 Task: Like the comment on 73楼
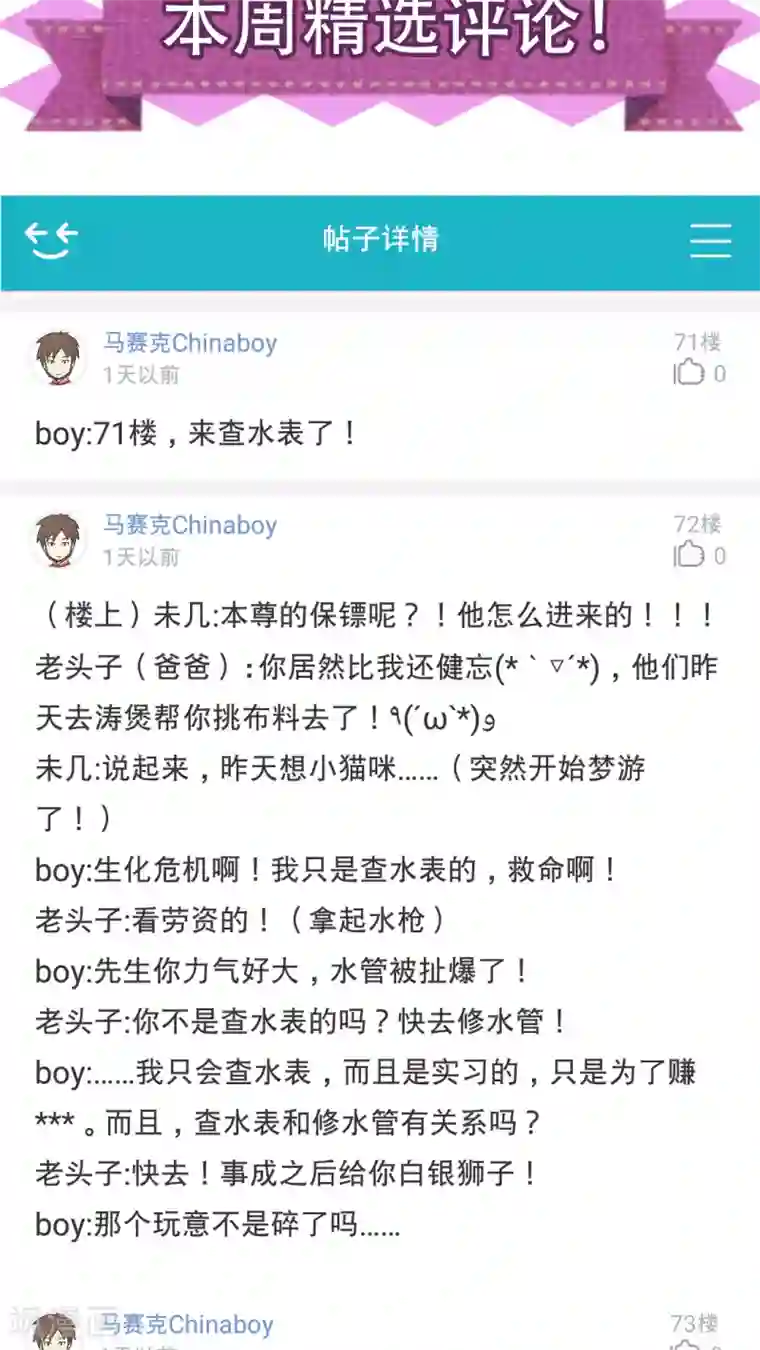click(695, 1345)
